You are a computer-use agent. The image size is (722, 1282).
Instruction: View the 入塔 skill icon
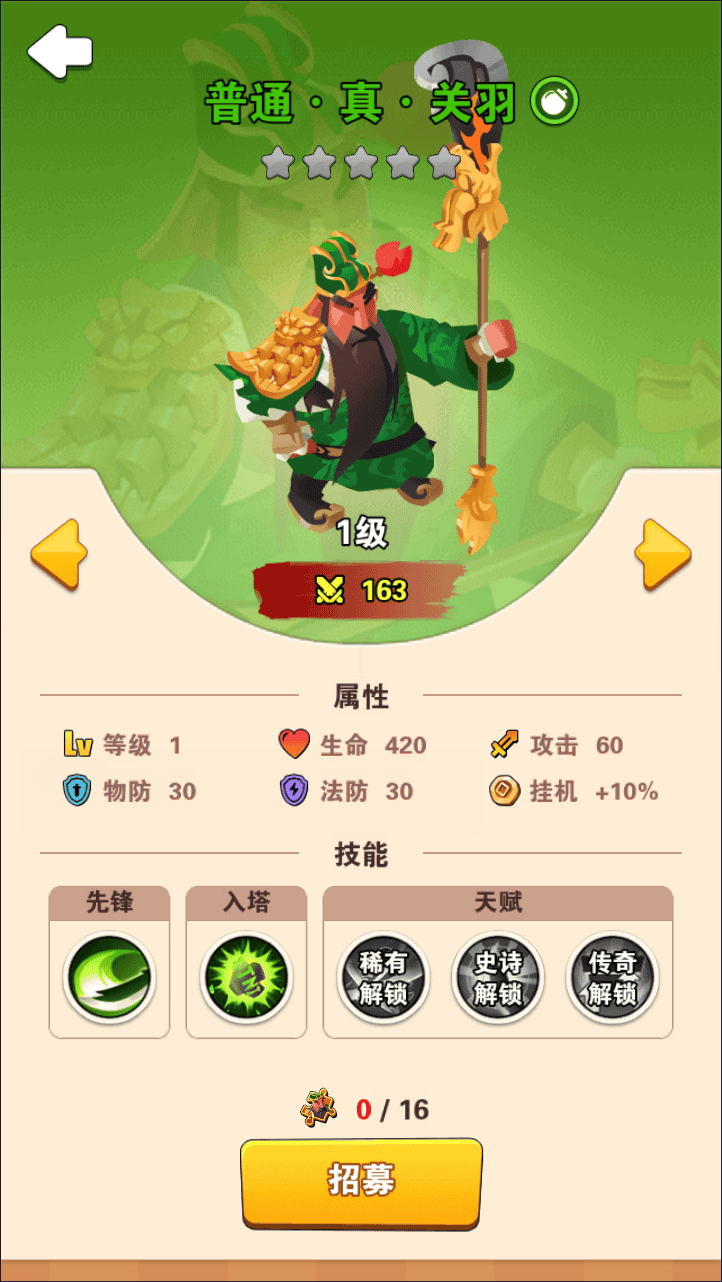246,977
